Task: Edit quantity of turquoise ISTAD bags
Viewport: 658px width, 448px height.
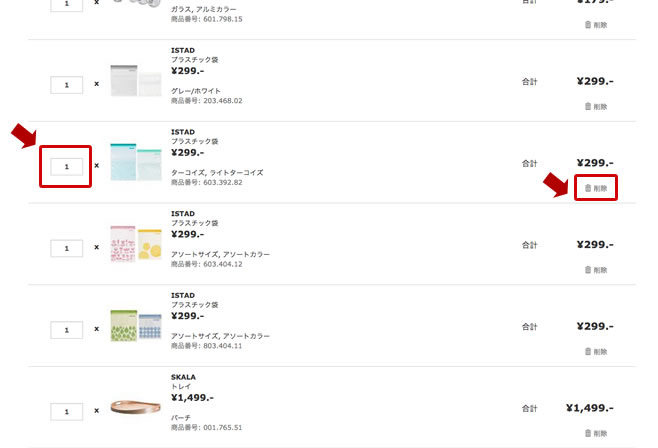Action: [66, 166]
